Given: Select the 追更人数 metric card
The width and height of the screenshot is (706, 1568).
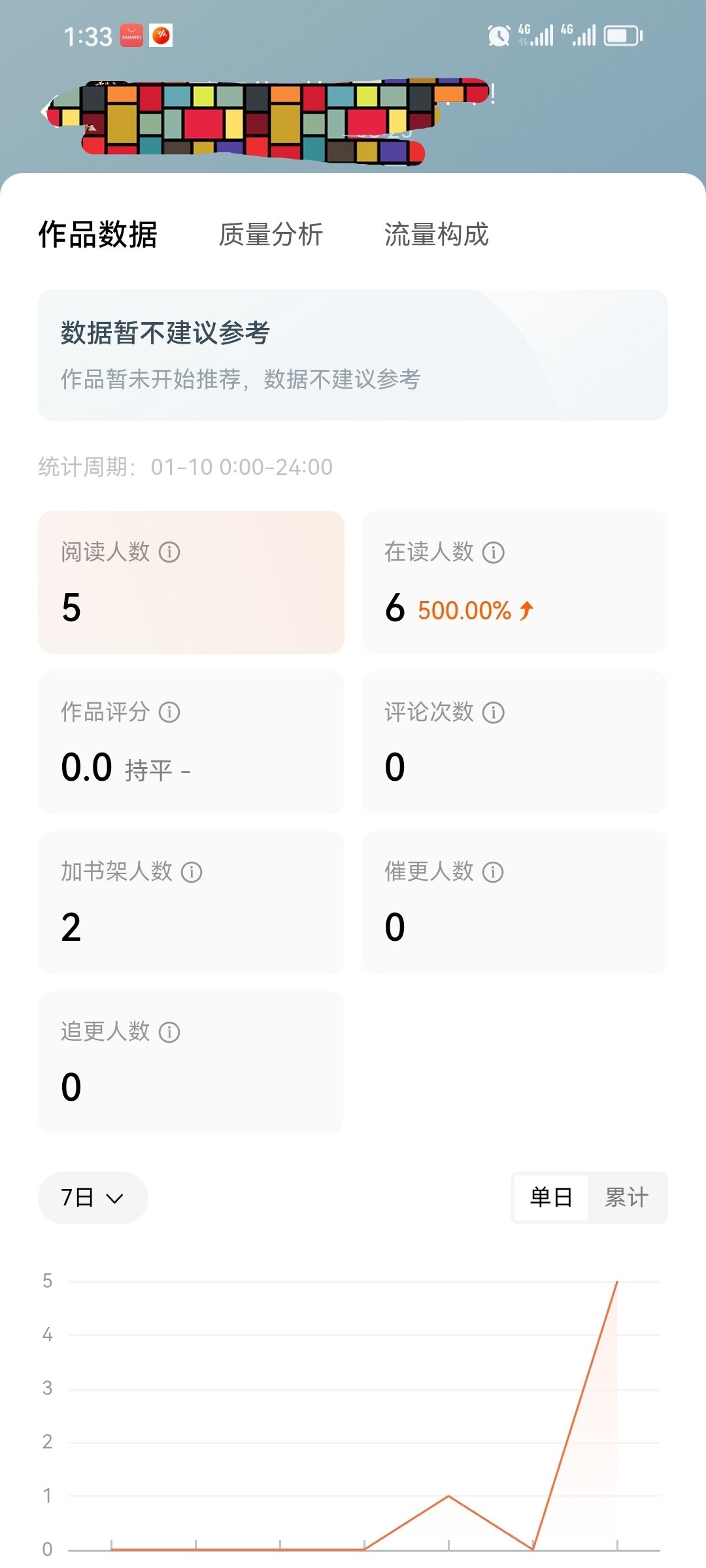Looking at the screenshot, I should (191, 1062).
